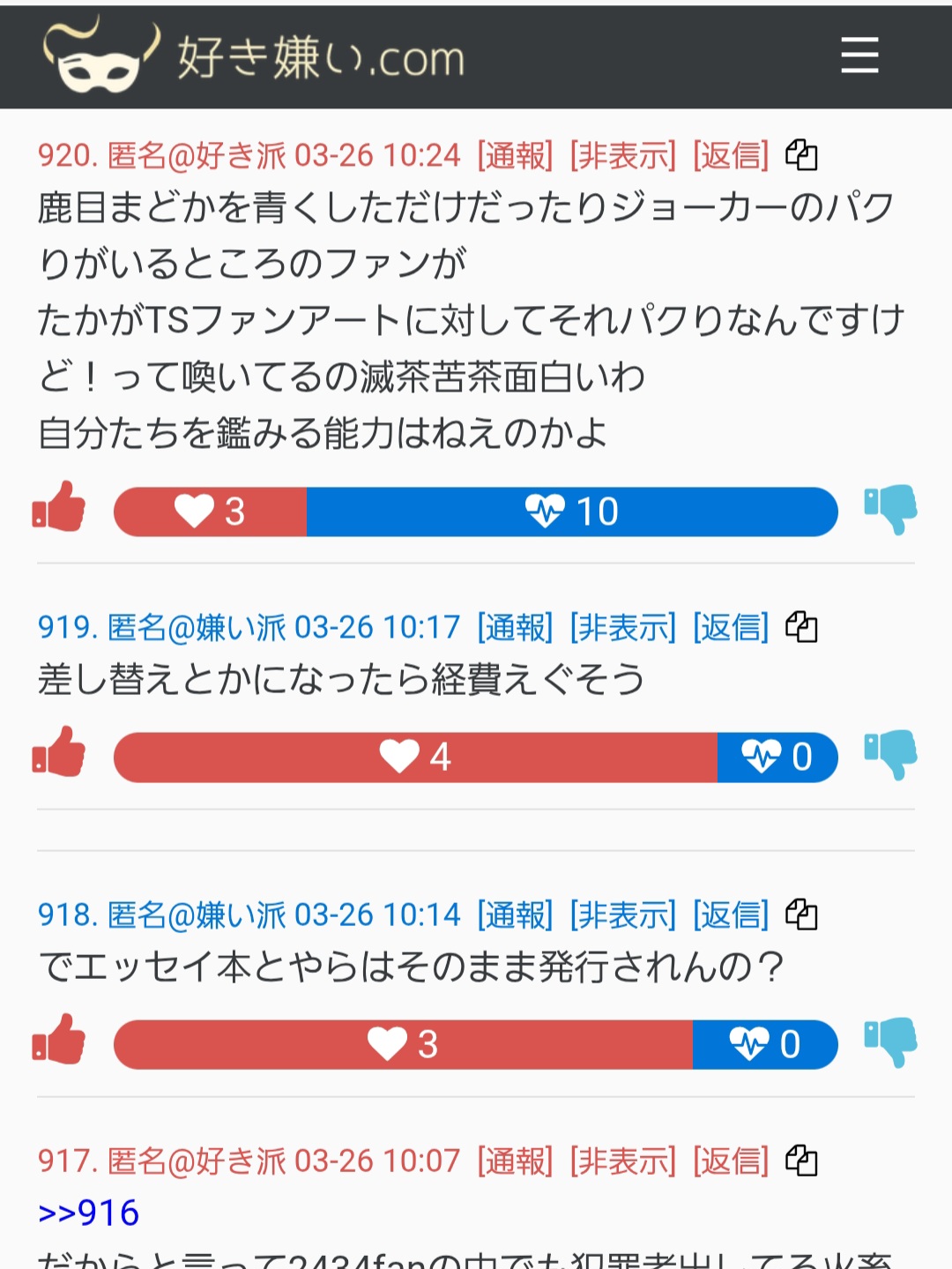Report comment 918 via 通報
952x1269 pixels.
[x=515, y=915]
